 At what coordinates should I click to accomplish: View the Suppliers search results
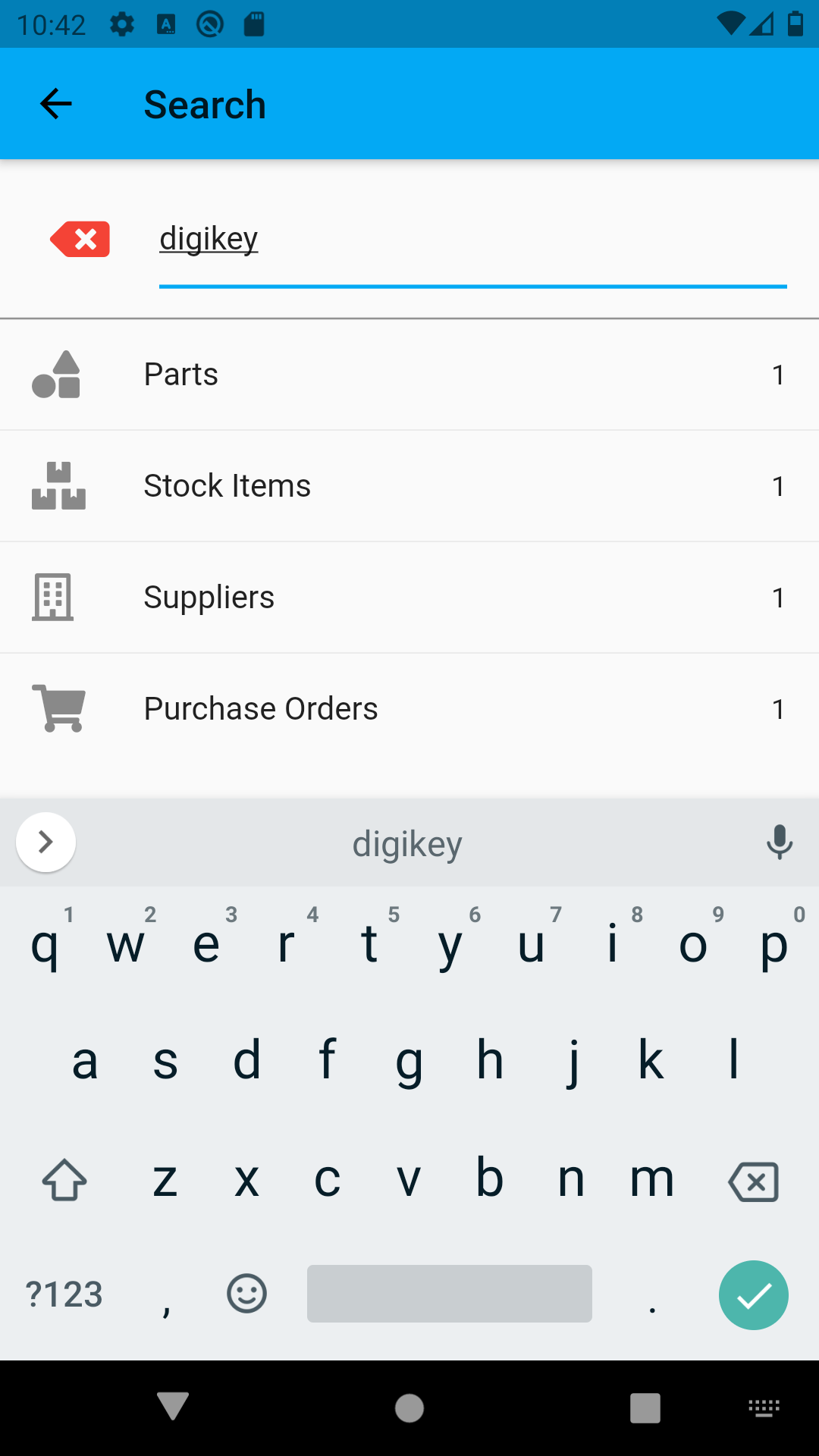pos(409,598)
